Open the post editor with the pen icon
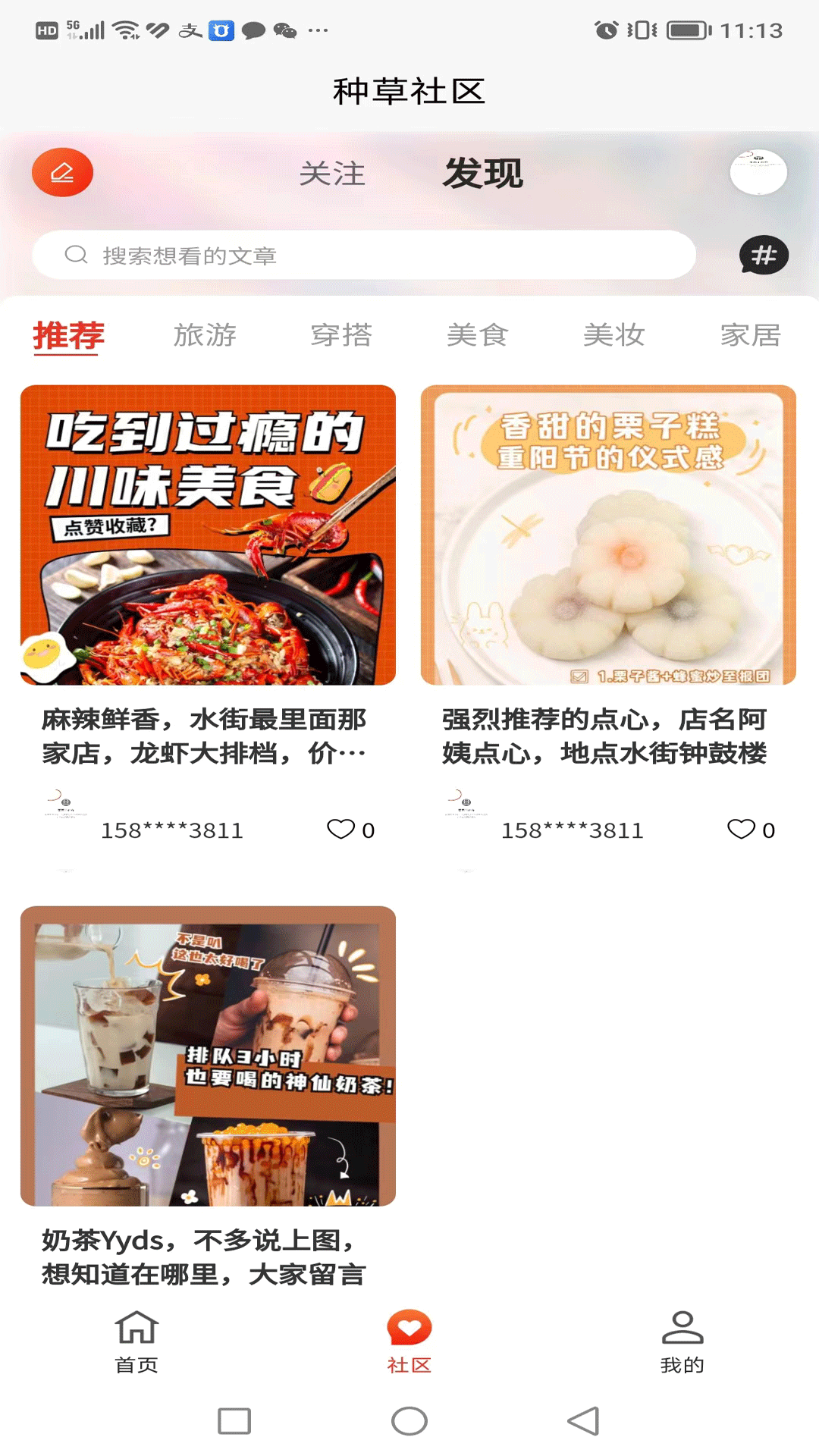This screenshot has width=819, height=1456. click(x=62, y=172)
